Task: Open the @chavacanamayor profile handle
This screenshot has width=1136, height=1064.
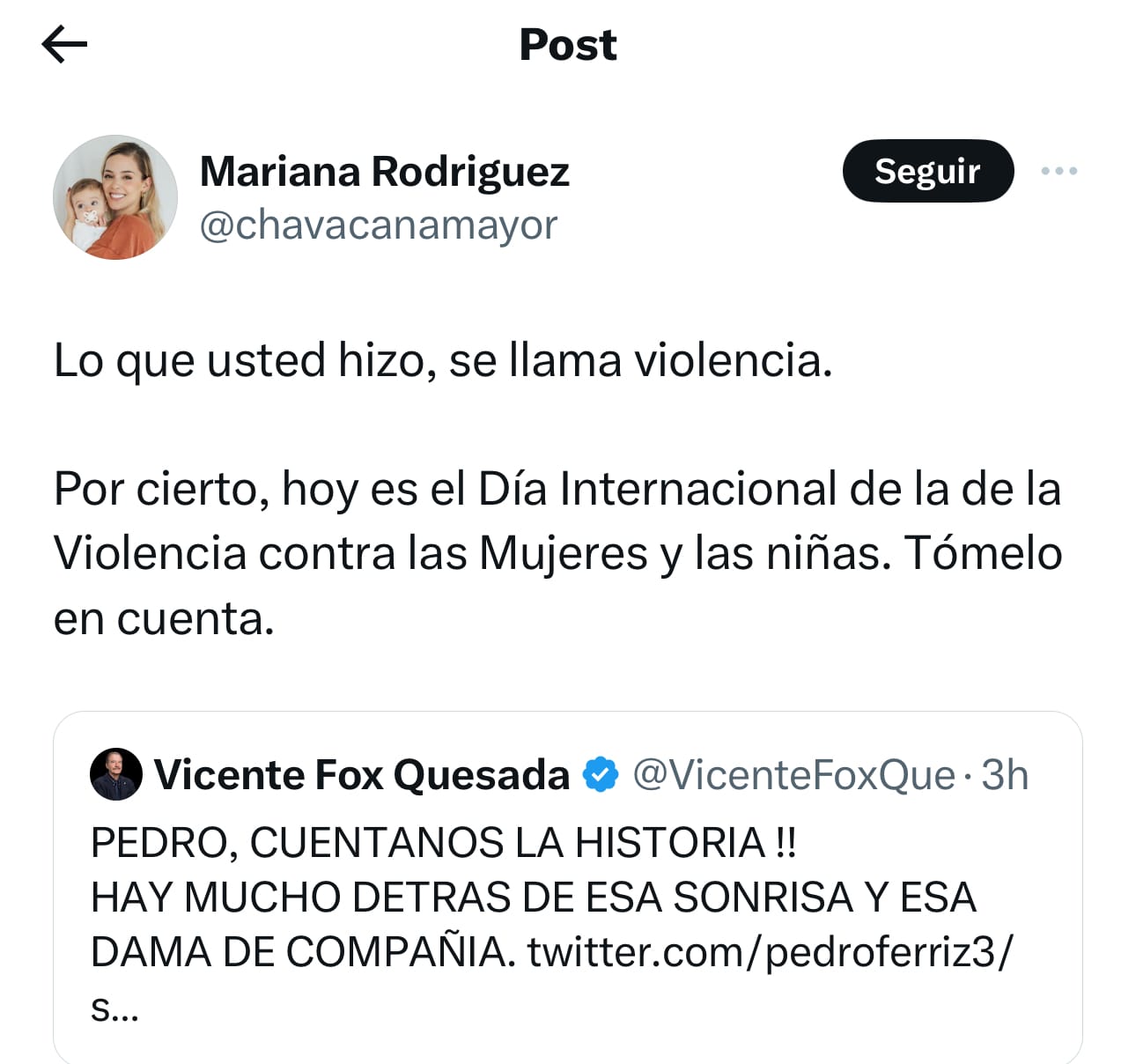Action: 379,225
